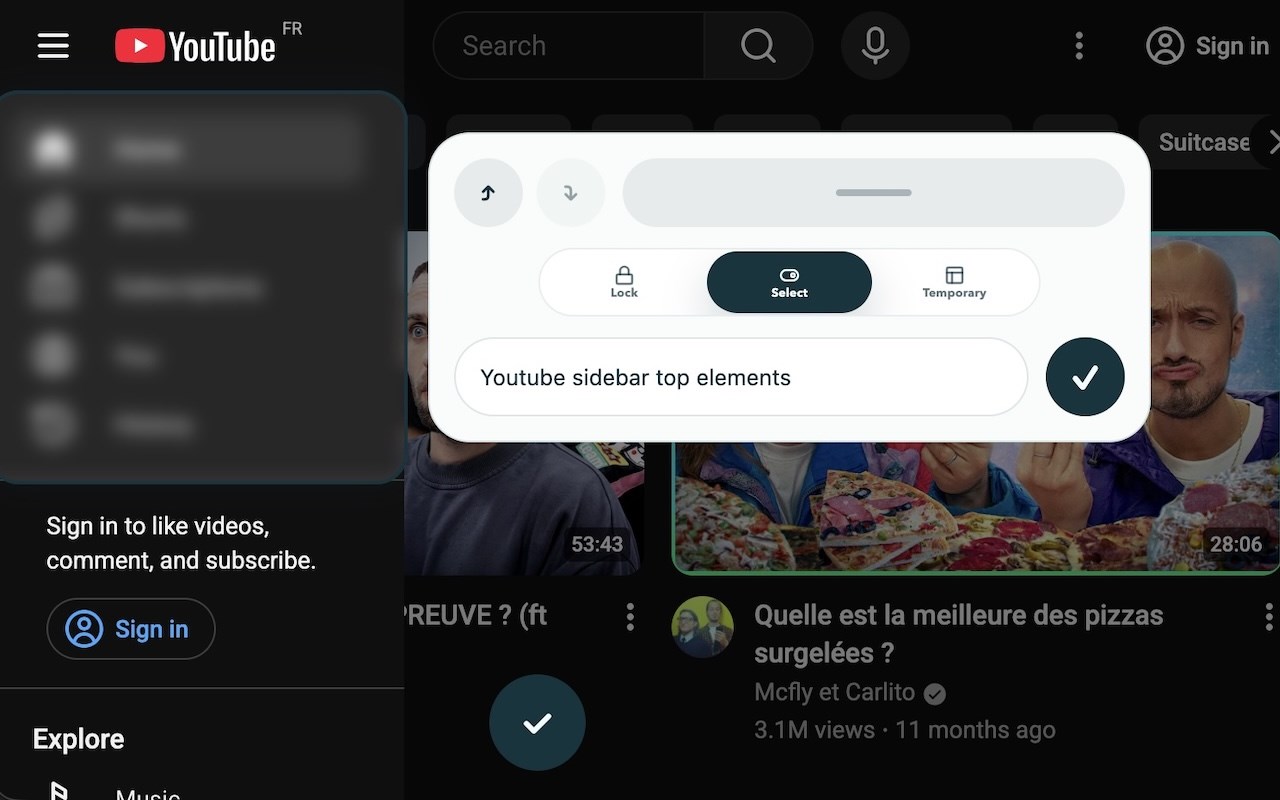Open the pizzas surgelées video thumbnail
Screen dimensions: 1280x800
tap(975, 403)
